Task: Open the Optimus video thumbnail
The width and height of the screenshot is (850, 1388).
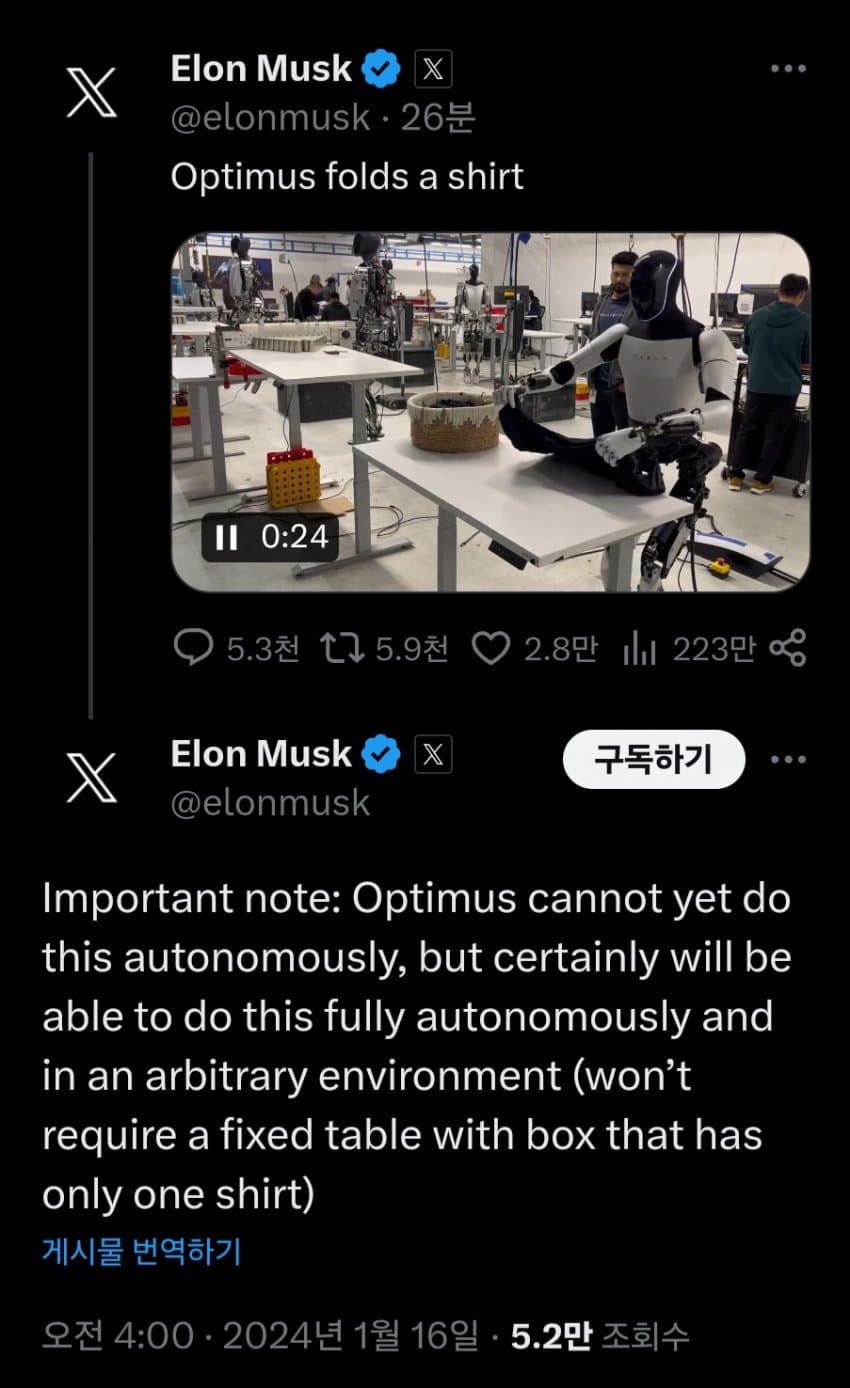Action: tap(490, 411)
